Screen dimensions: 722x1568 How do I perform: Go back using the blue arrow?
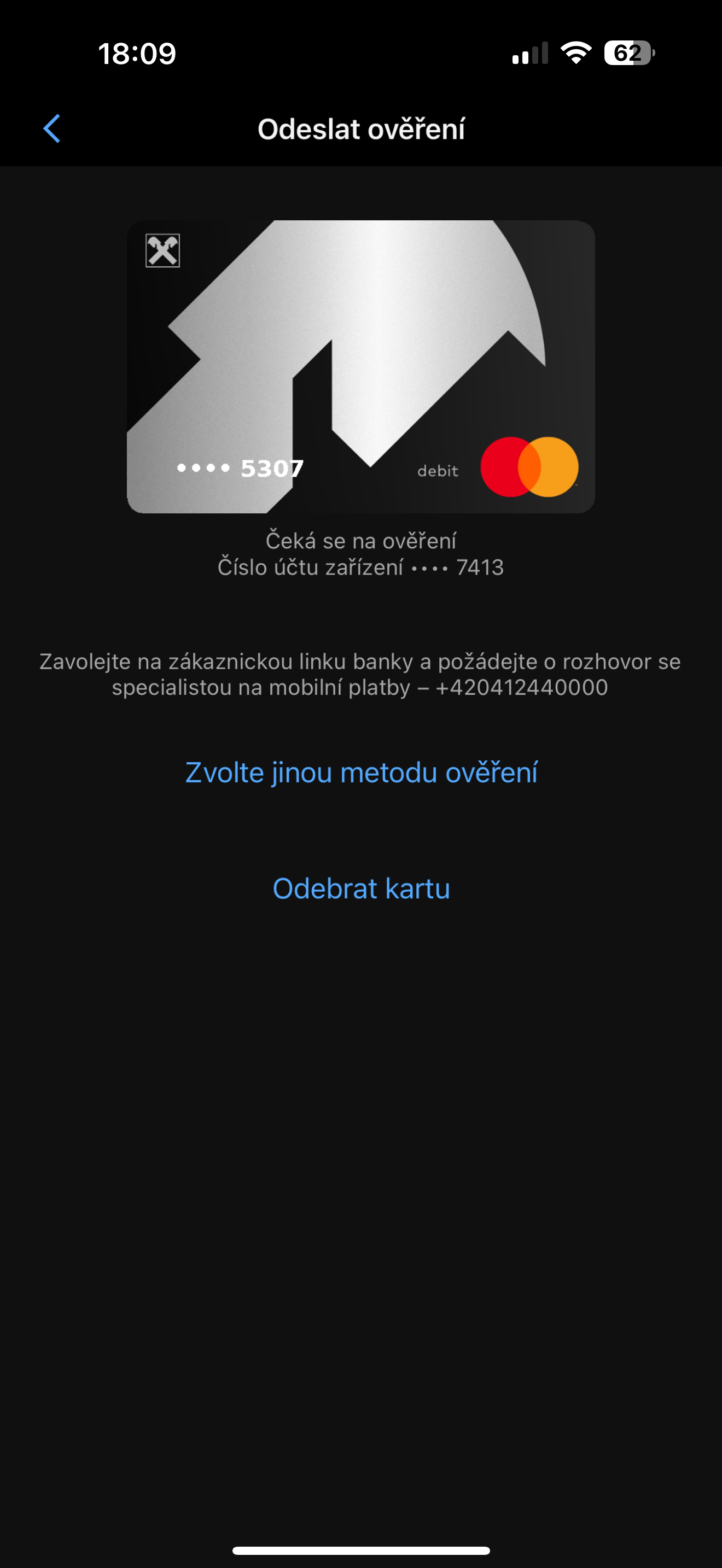(52, 128)
